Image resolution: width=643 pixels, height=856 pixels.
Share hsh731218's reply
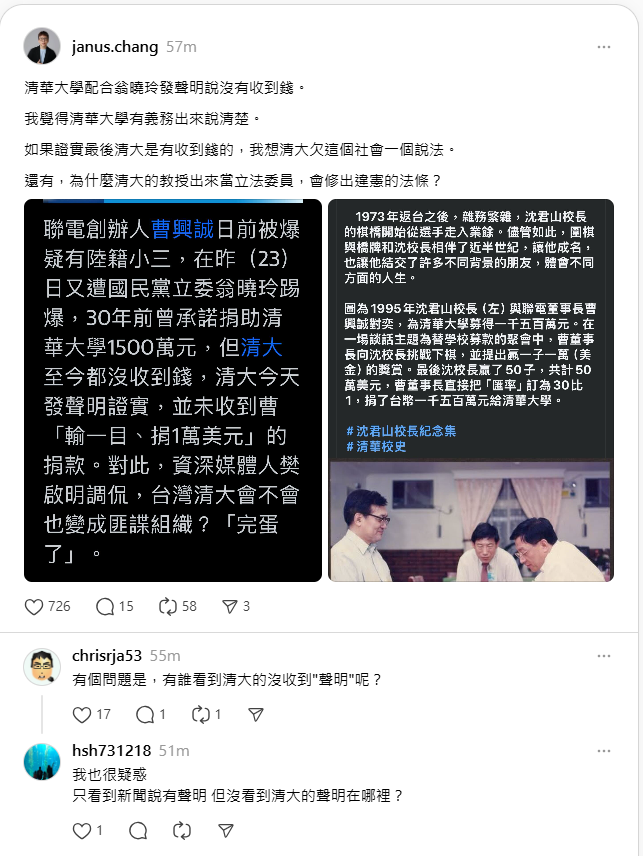(x=226, y=830)
